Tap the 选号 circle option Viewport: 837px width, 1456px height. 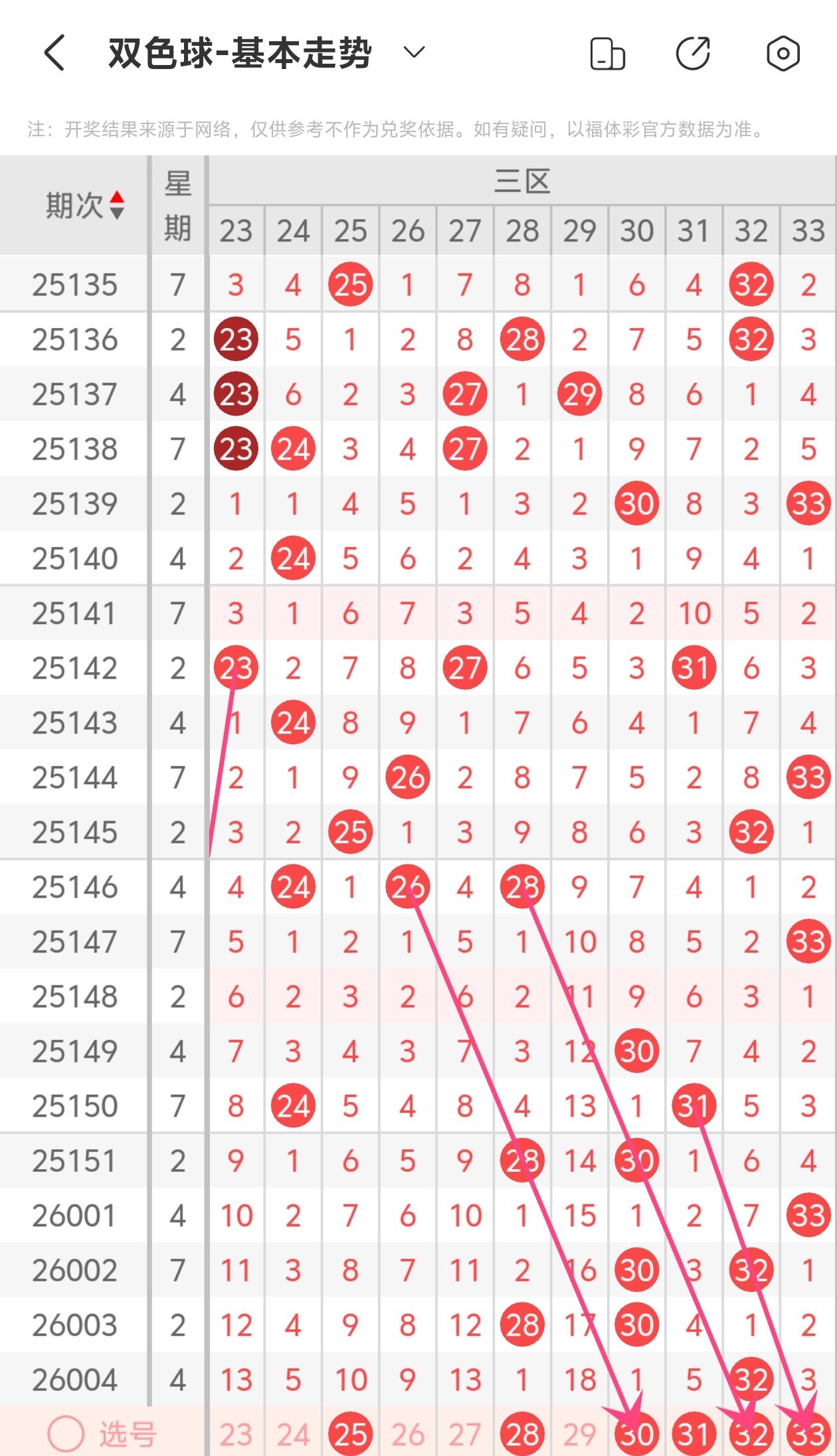point(66,1433)
